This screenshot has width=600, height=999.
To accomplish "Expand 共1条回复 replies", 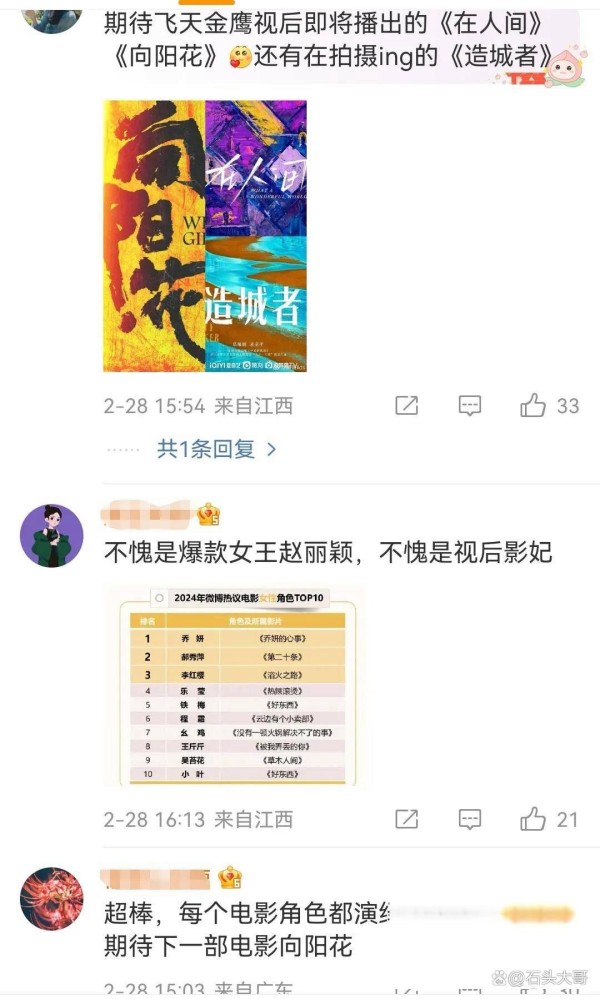I will [217, 449].
